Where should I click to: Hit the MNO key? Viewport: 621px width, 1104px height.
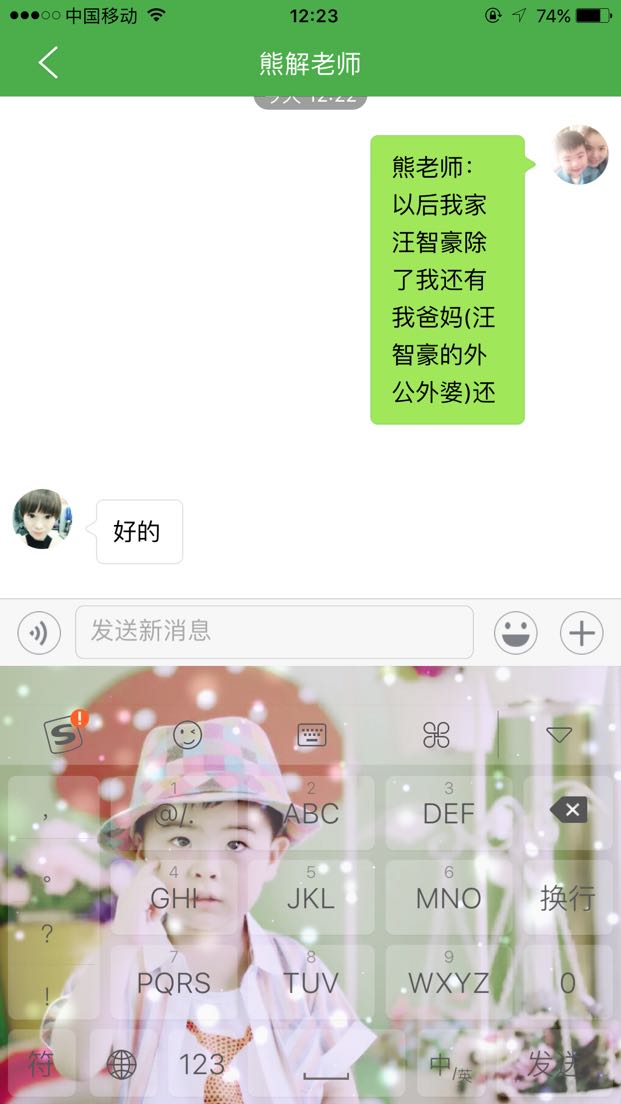(x=449, y=897)
